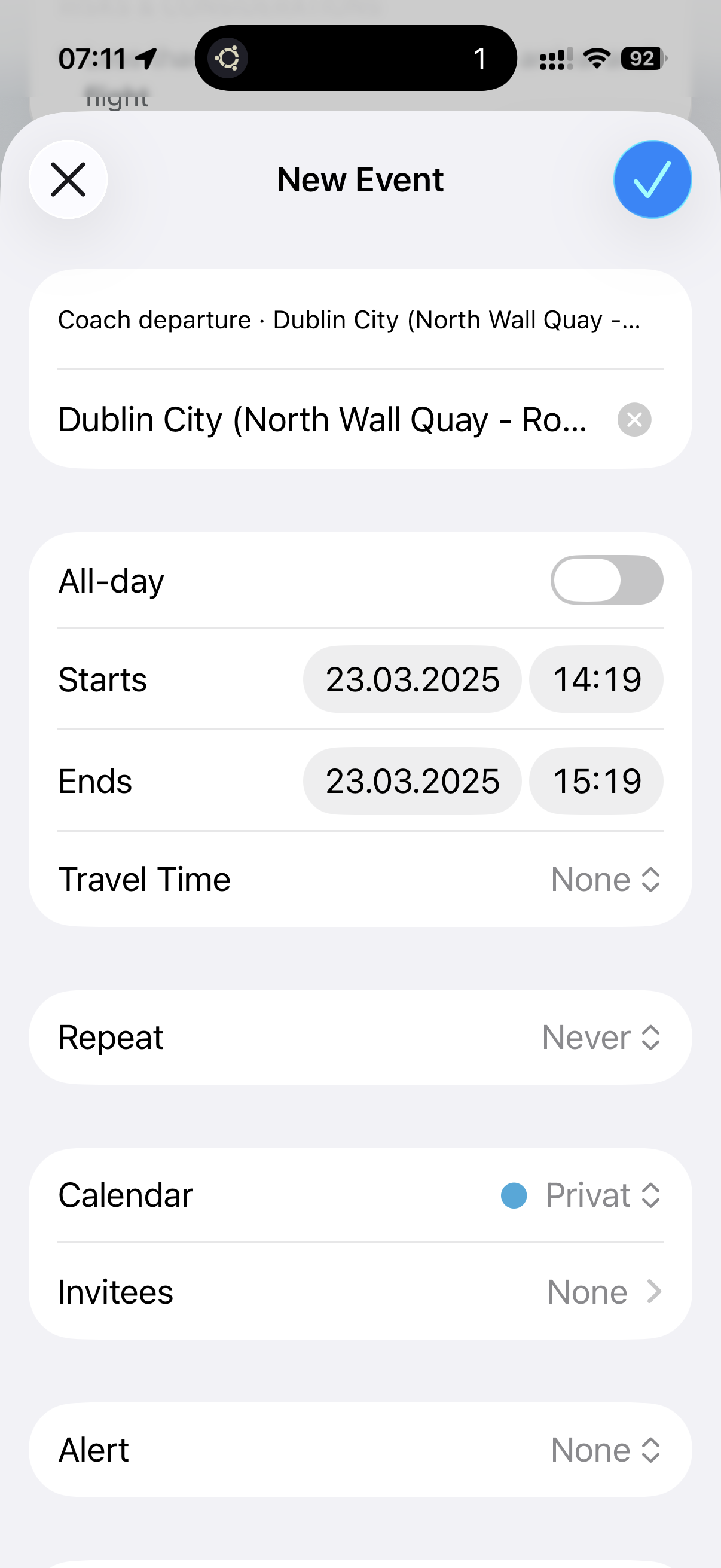Tap the Ubuntu icon in the Dynamic Island
Screen dimensions: 721x1568
[228, 59]
